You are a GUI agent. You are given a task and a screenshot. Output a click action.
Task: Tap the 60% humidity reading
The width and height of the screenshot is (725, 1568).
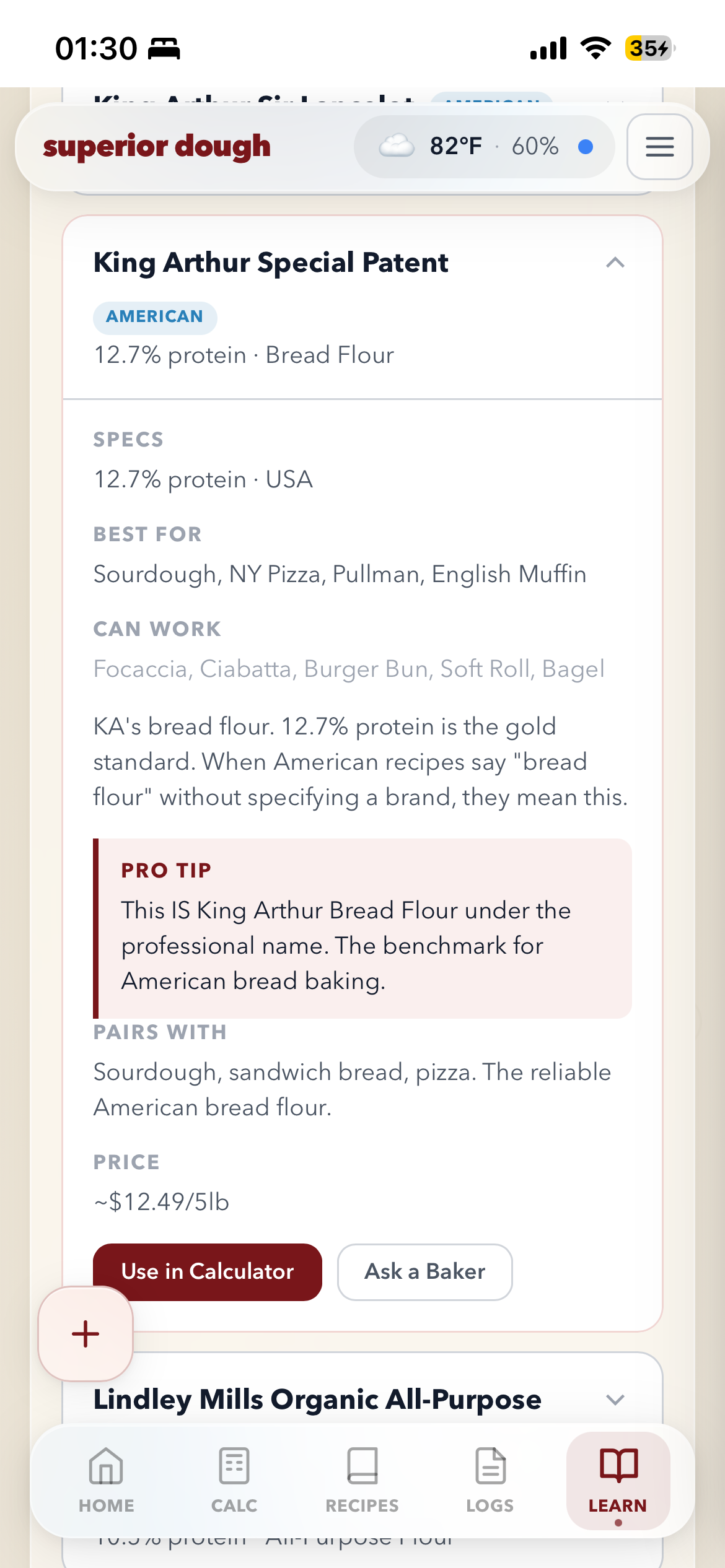(x=534, y=147)
